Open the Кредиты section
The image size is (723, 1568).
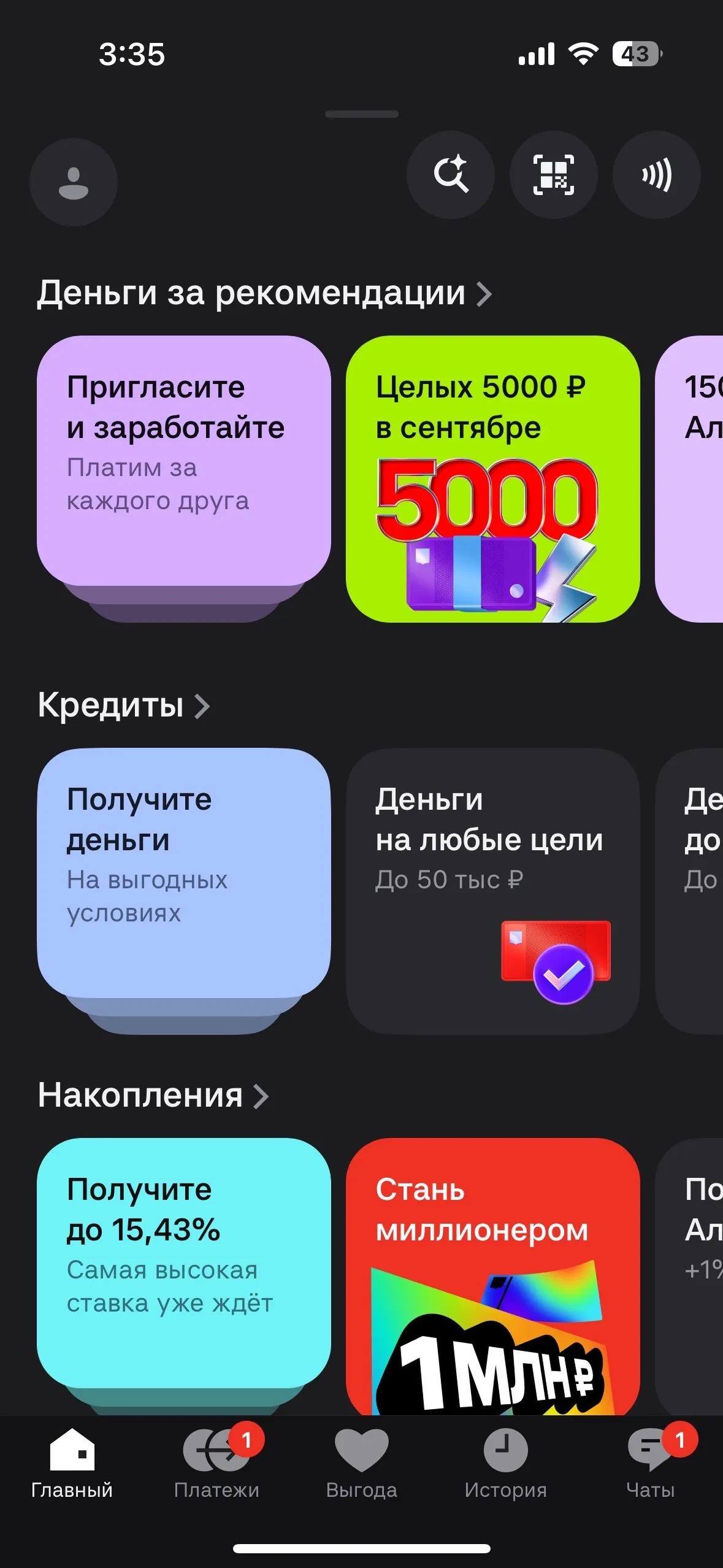click(124, 705)
